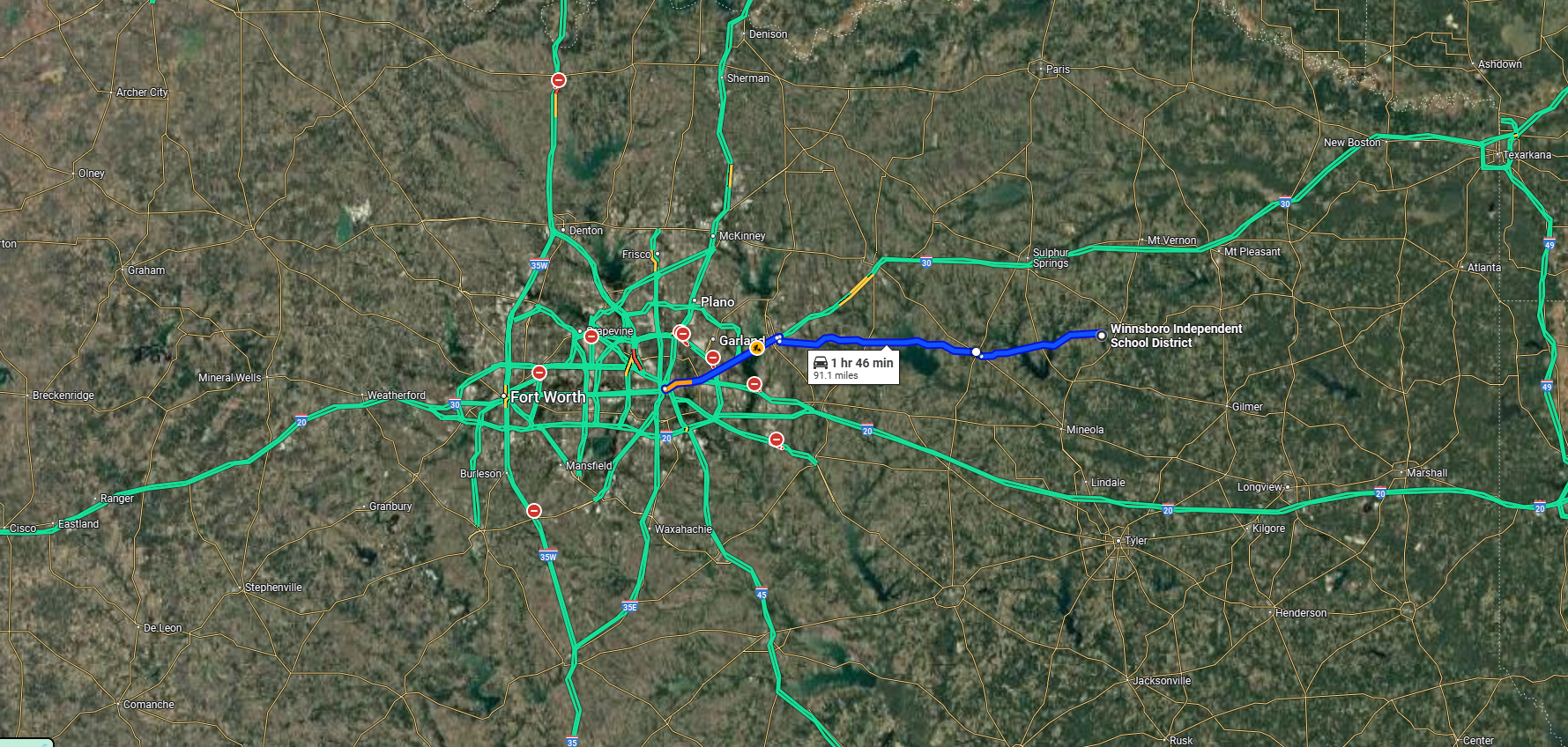The height and width of the screenshot is (747, 1568).
Task: View the road closure icon beside Grapevine
Action: [x=591, y=337]
